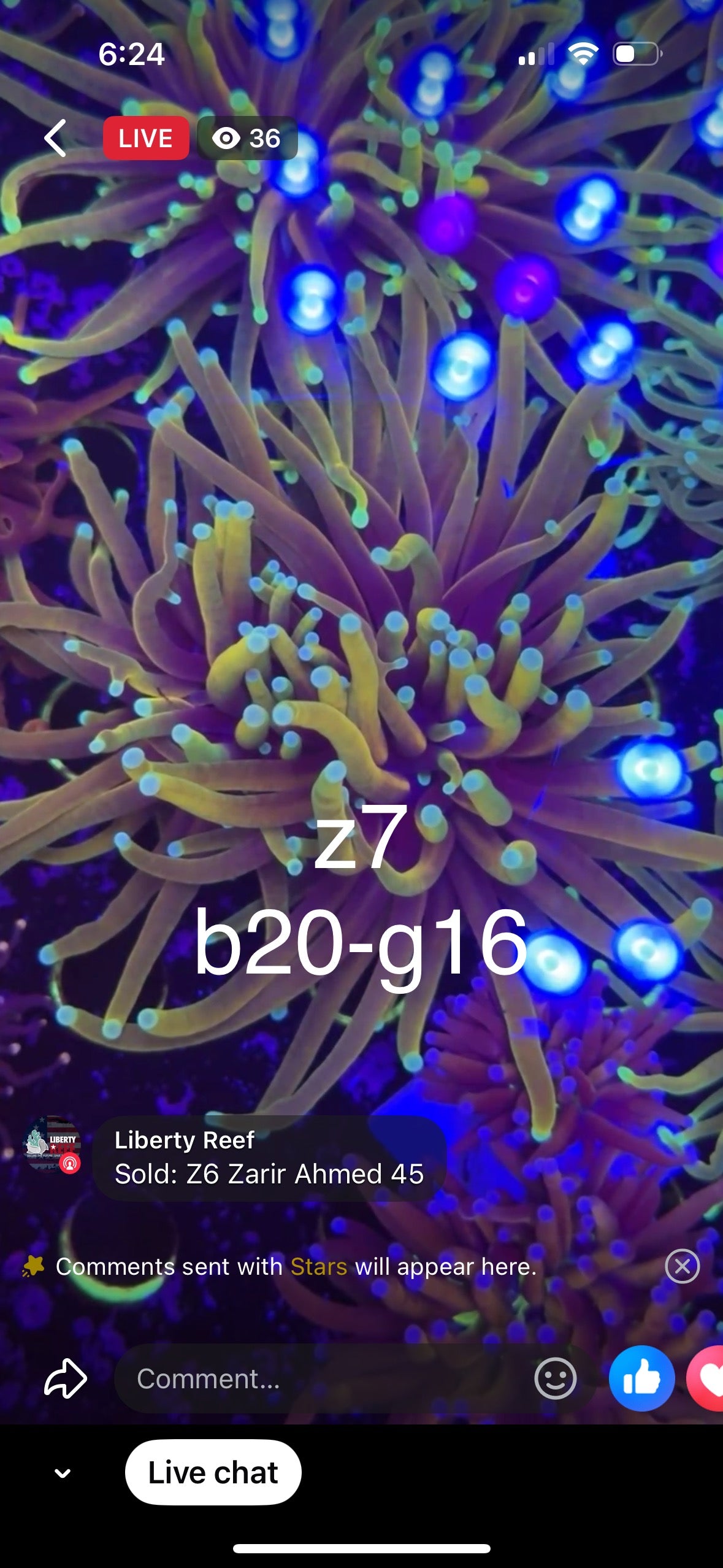
Task: Send a thumbs-up like reaction
Action: (x=641, y=1378)
